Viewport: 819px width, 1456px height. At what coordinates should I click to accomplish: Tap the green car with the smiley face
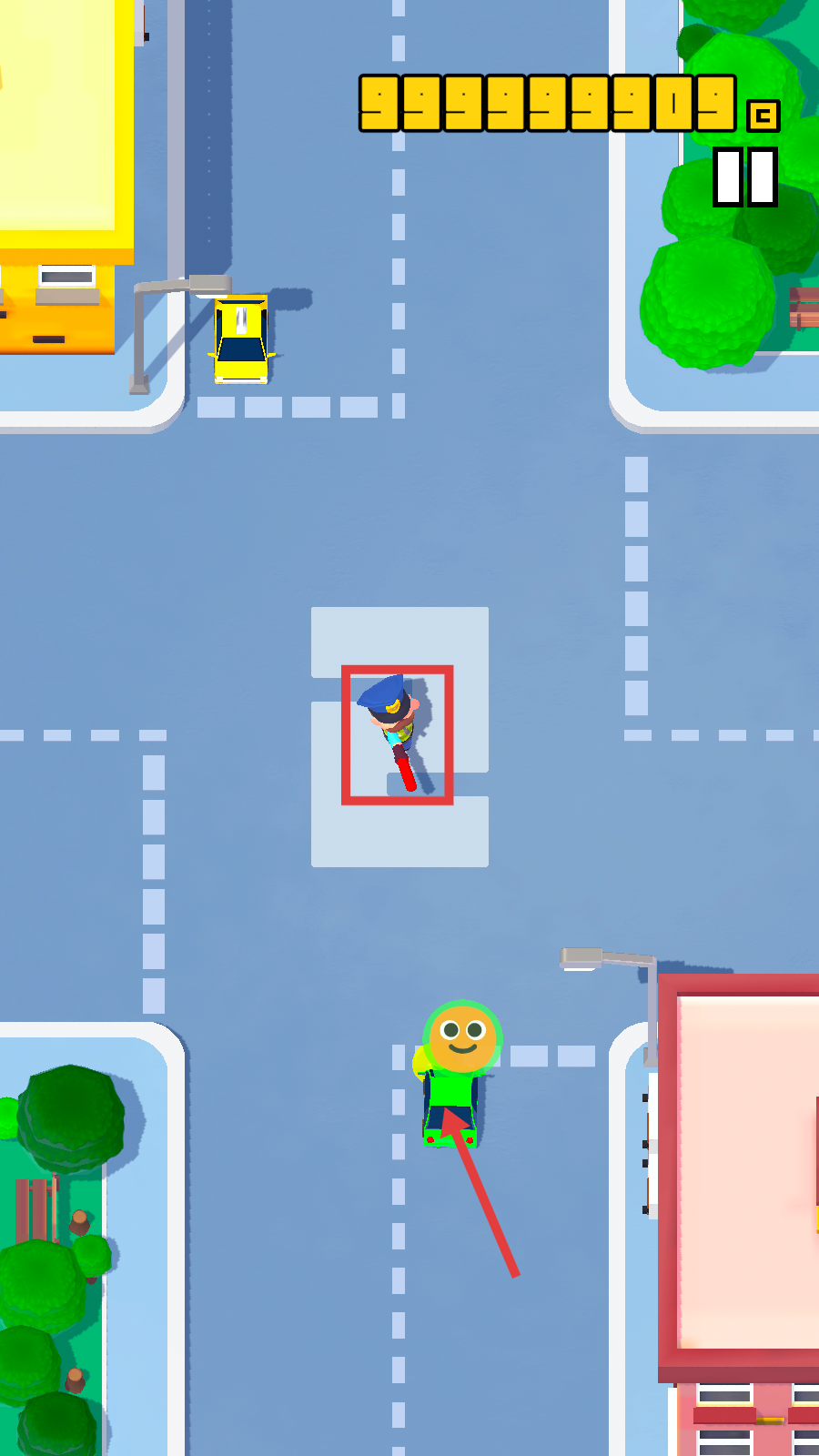coord(450,1103)
